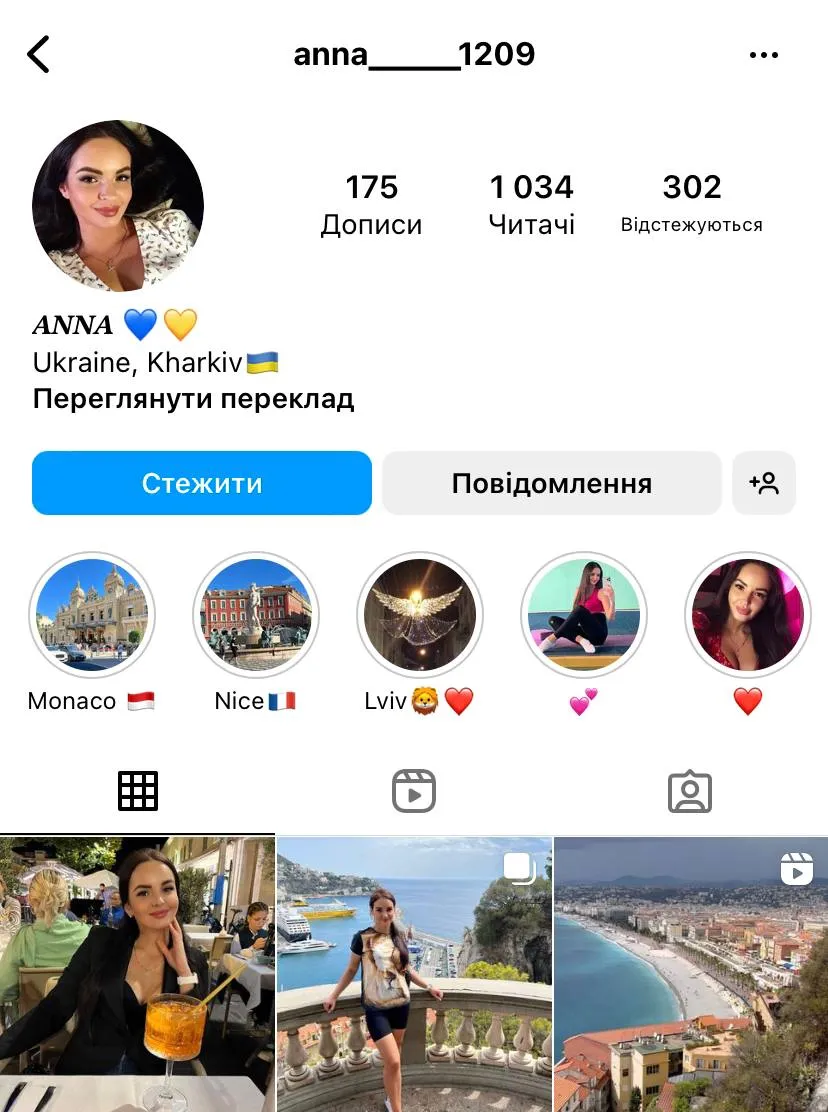Go back using the top-left arrow
The width and height of the screenshot is (828, 1112).
pyautogui.click(x=38, y=54)
